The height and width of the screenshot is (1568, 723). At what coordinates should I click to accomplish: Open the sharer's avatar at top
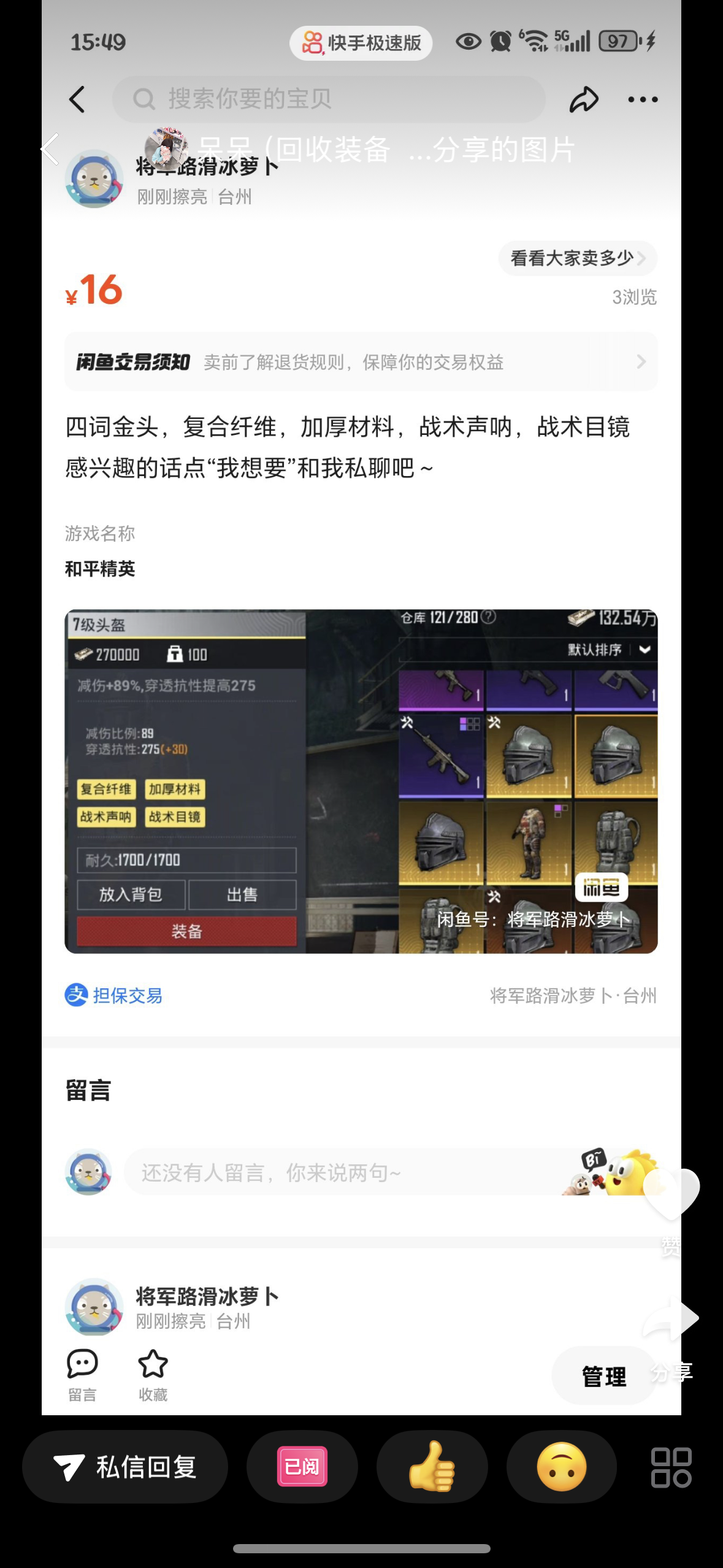[166, 148]
